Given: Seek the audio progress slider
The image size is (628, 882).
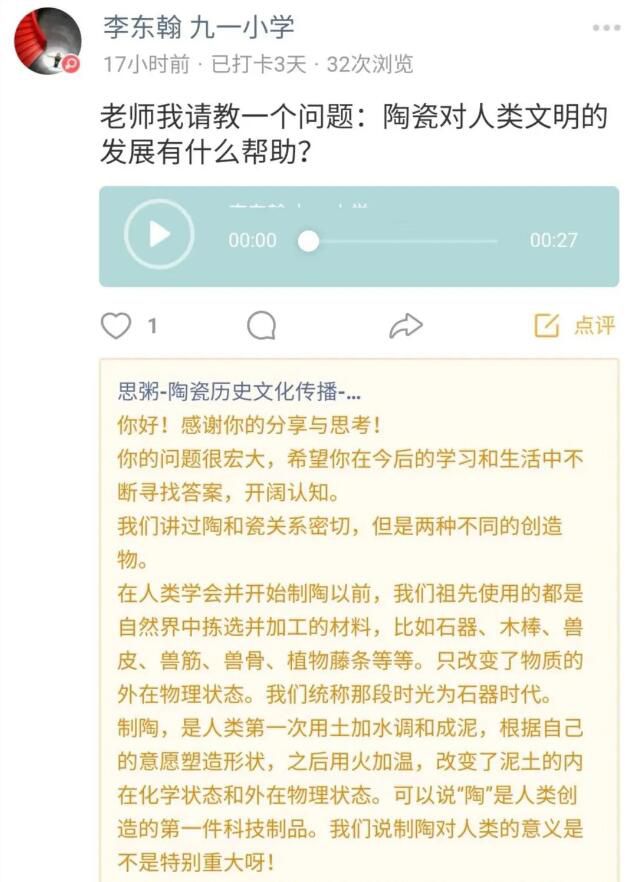Looking at the screenshot, I should point(309,241).
